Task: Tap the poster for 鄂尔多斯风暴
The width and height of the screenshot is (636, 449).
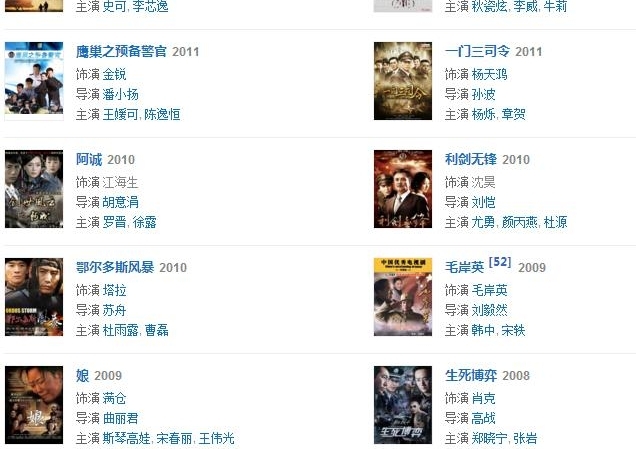Action: [34, 297]
